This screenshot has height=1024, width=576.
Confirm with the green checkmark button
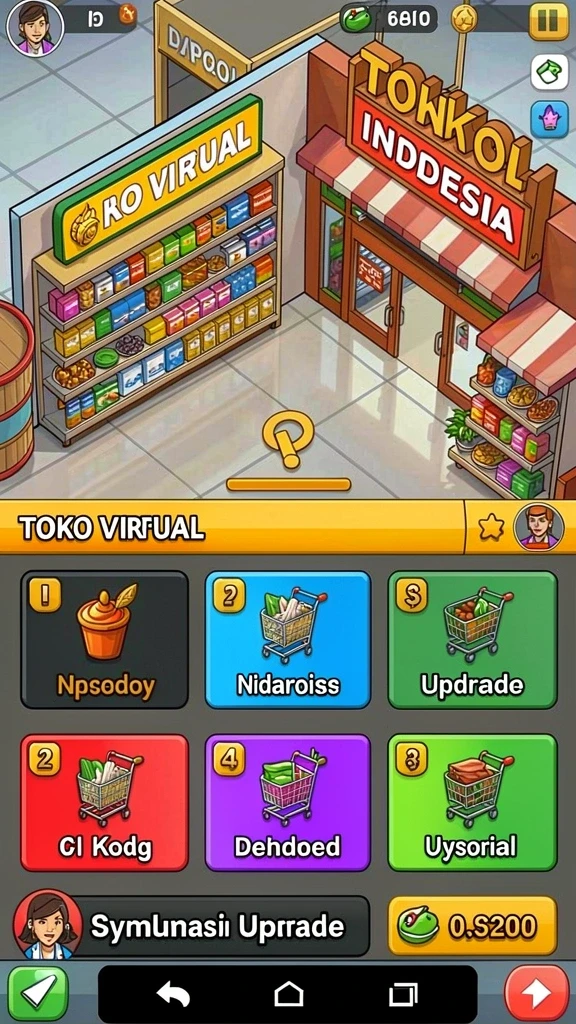(x=38, y=994)
